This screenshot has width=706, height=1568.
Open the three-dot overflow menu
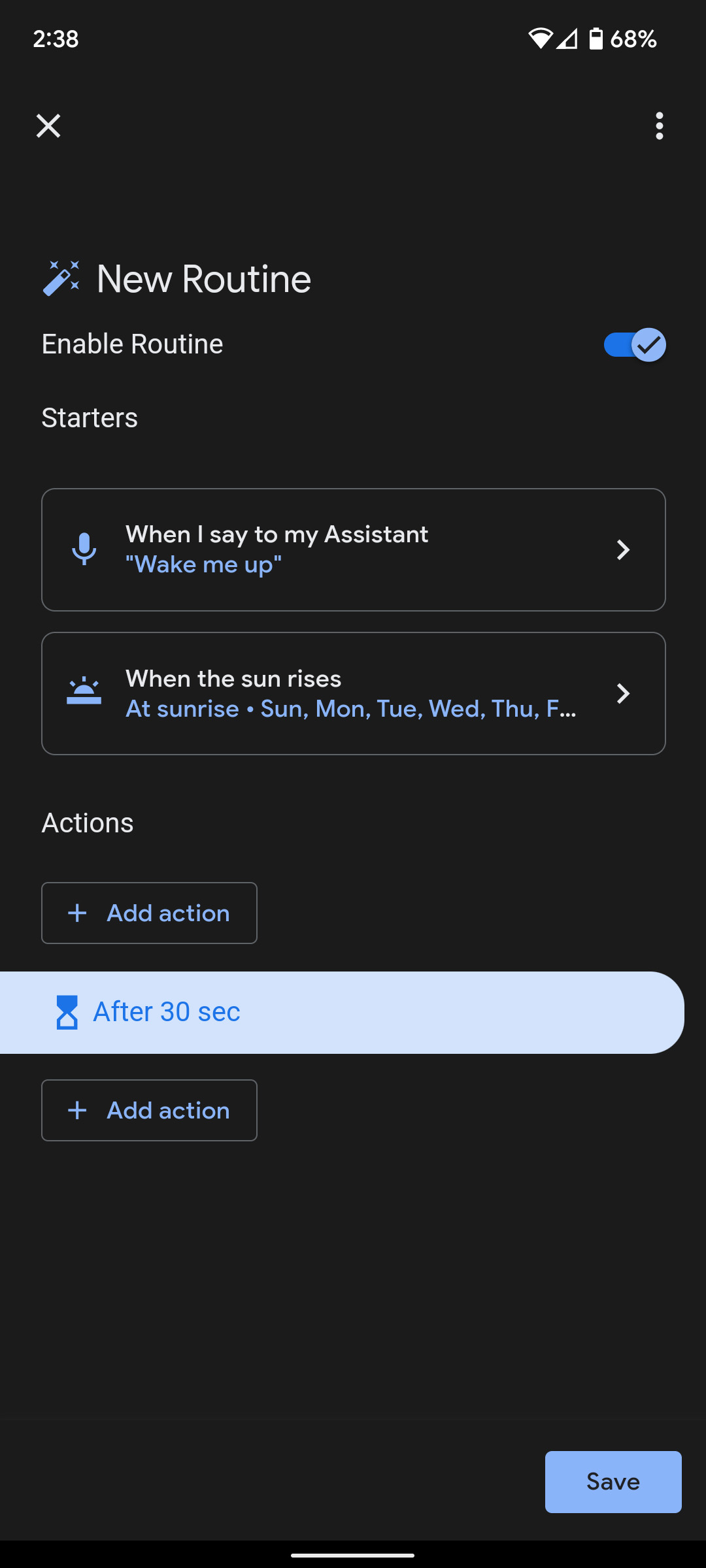tap(659, 126)
